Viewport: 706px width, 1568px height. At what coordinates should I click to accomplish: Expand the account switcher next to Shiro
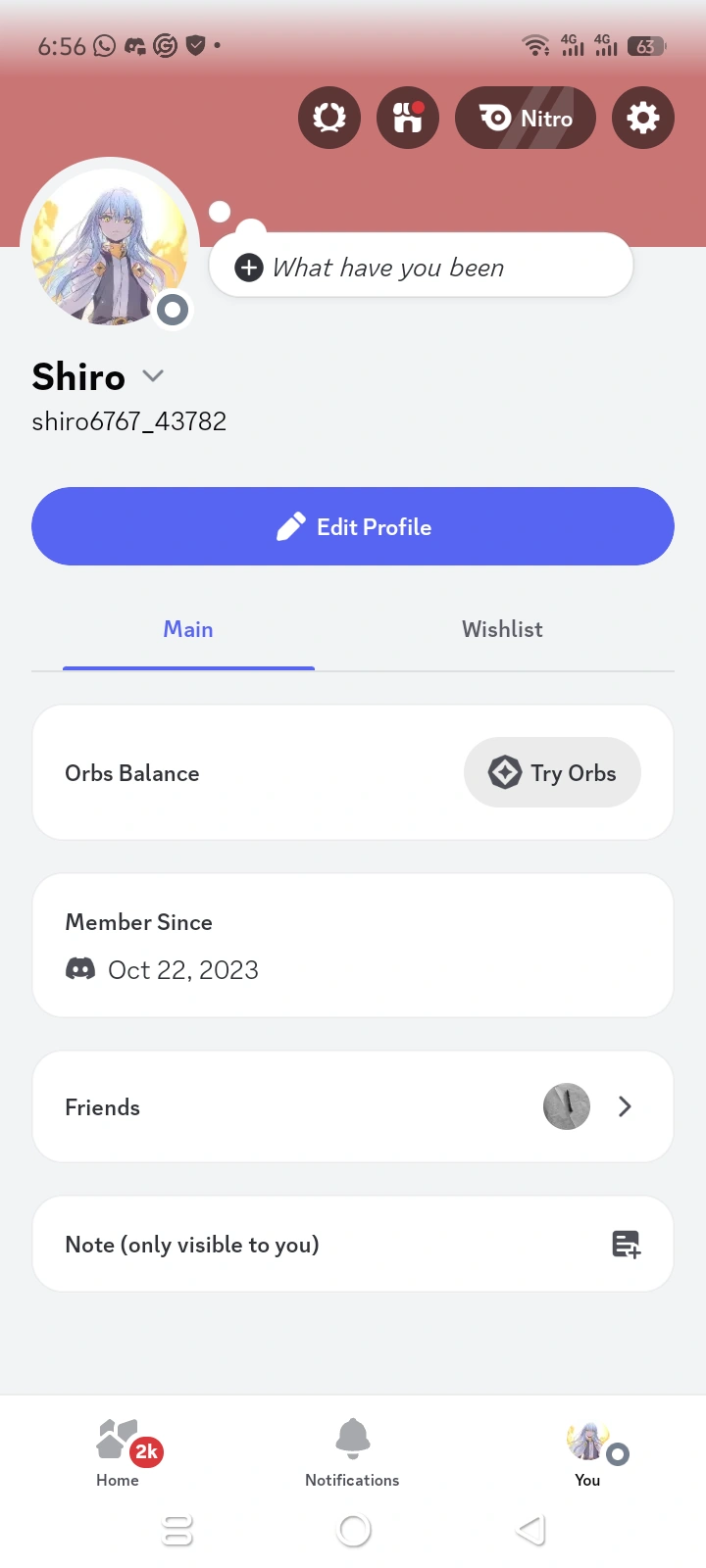point(153,376)
